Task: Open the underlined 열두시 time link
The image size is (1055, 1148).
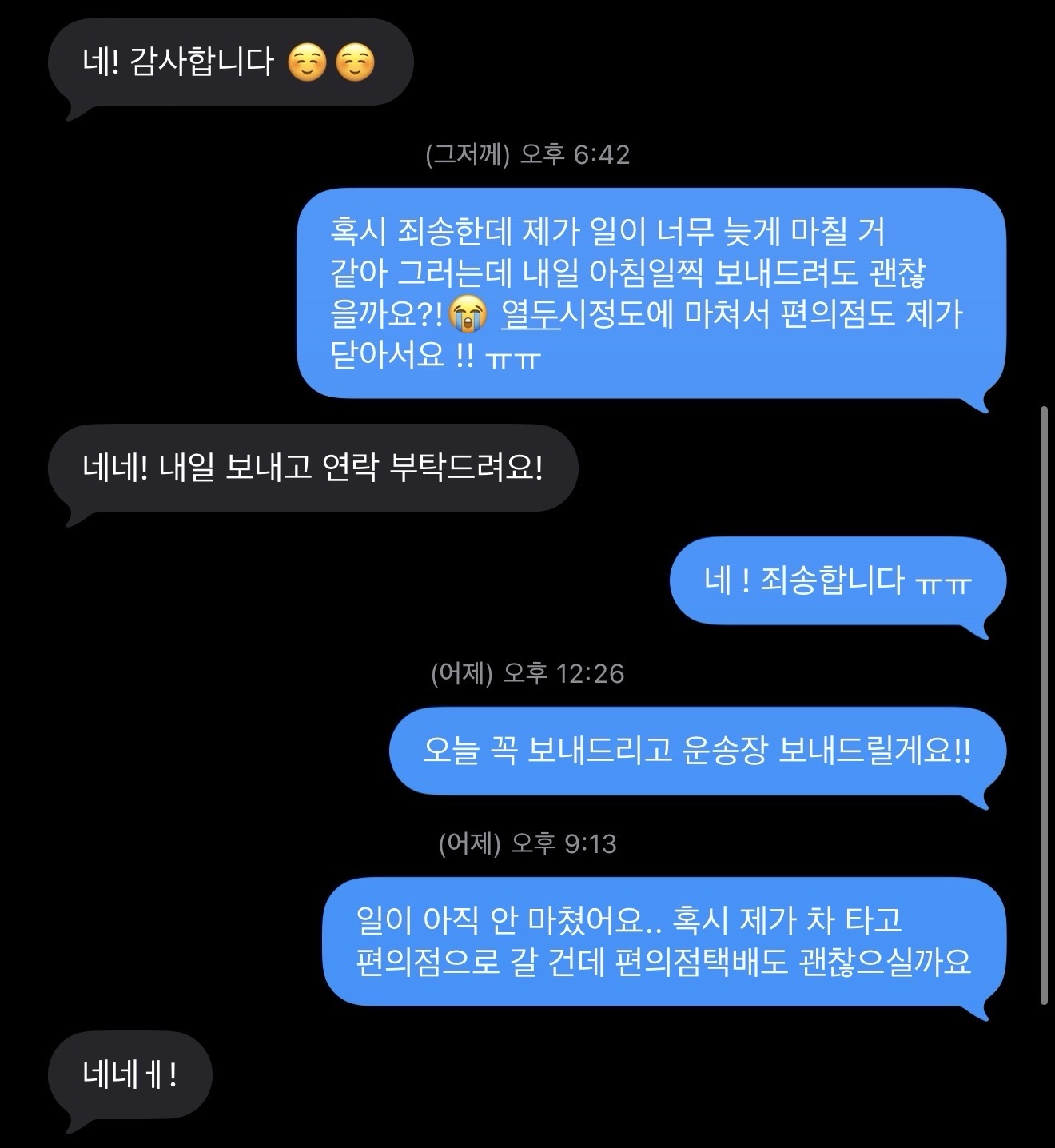Action: (x=531, y=315)
